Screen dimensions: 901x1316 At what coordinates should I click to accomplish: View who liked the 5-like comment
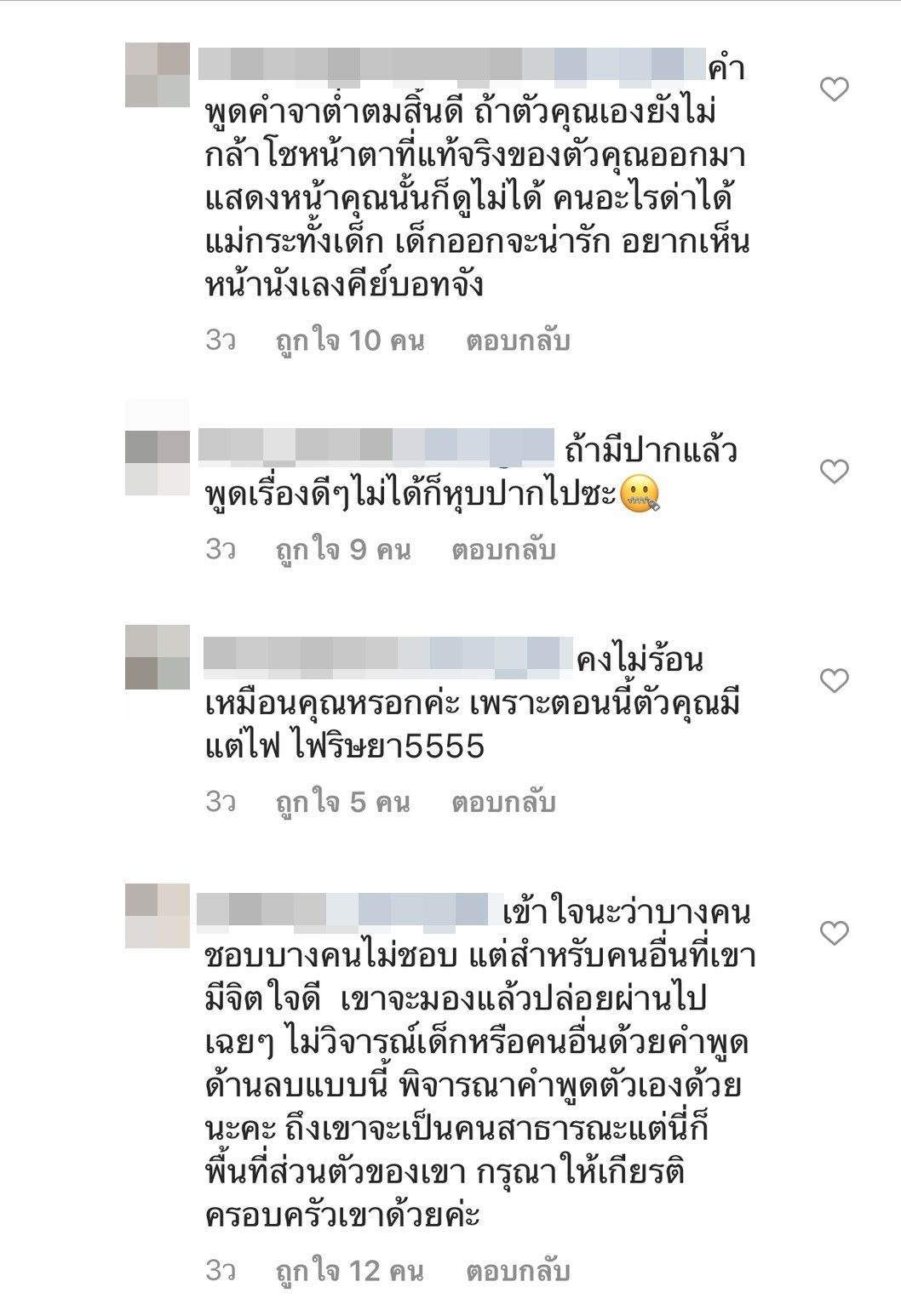[x=342, y=802]
